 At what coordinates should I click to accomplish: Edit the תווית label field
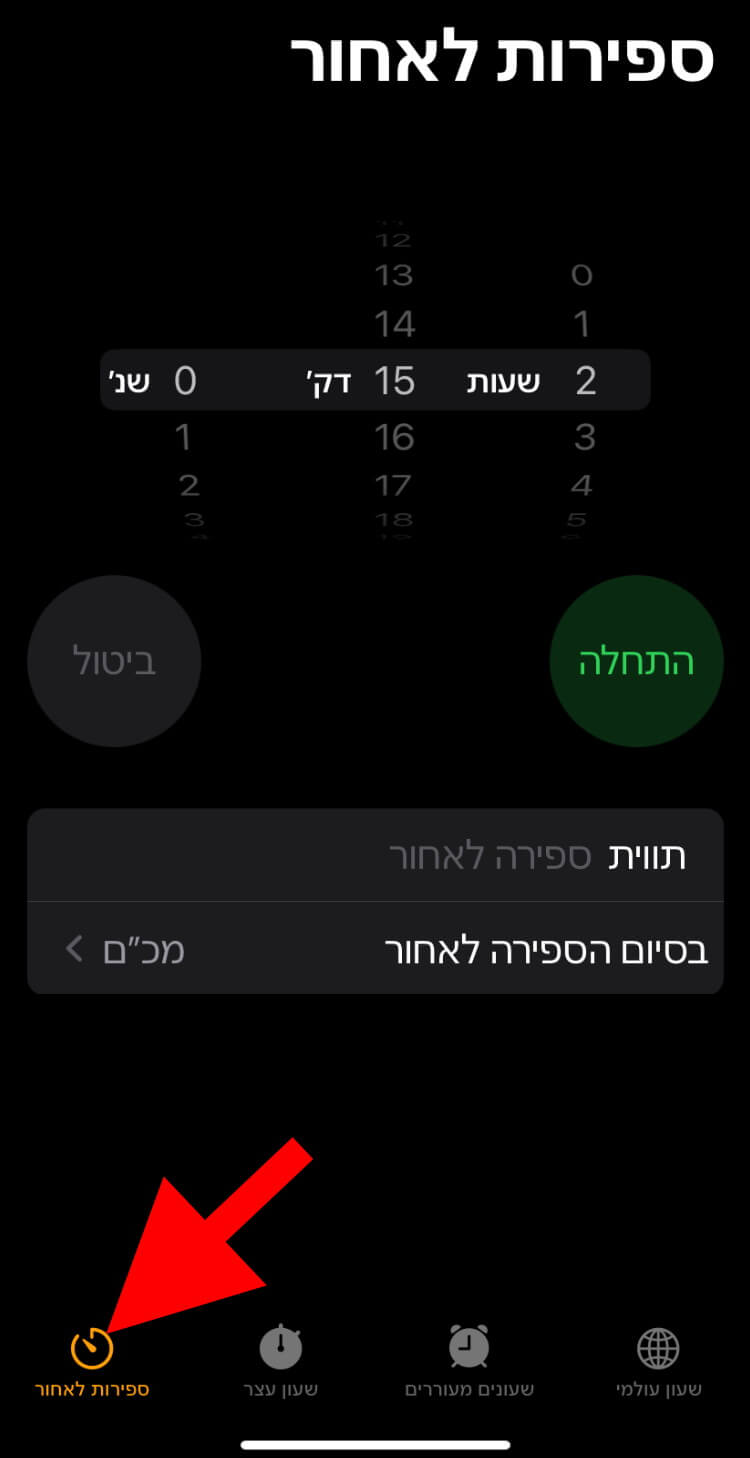(375, 856)
